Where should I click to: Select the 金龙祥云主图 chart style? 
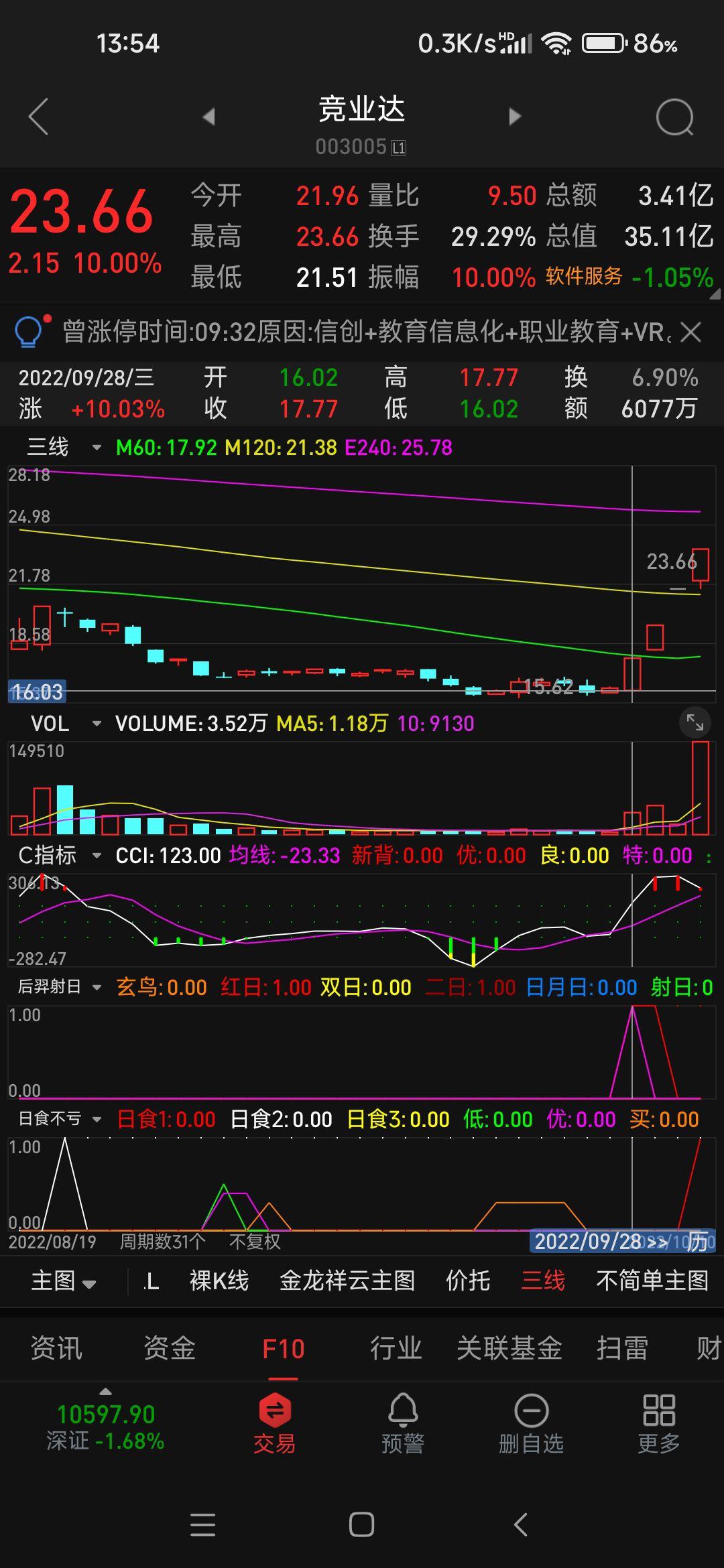coord(347,1281)
